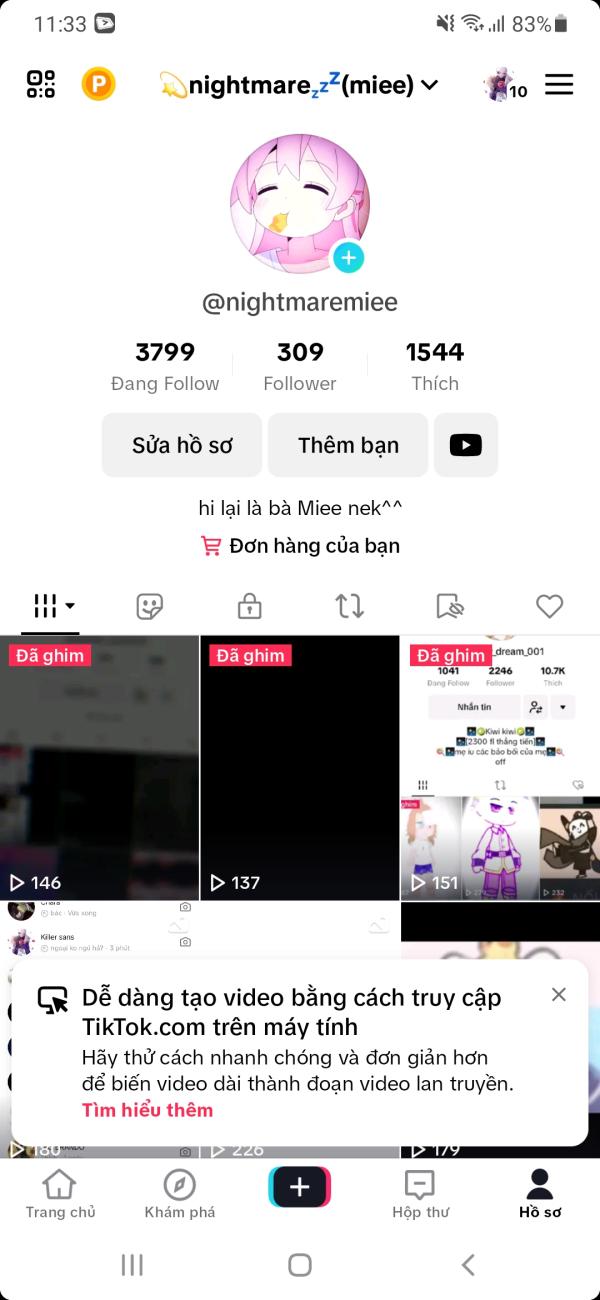Open the hamburger menu
The image size is (600, 1300).
(559, 85)
